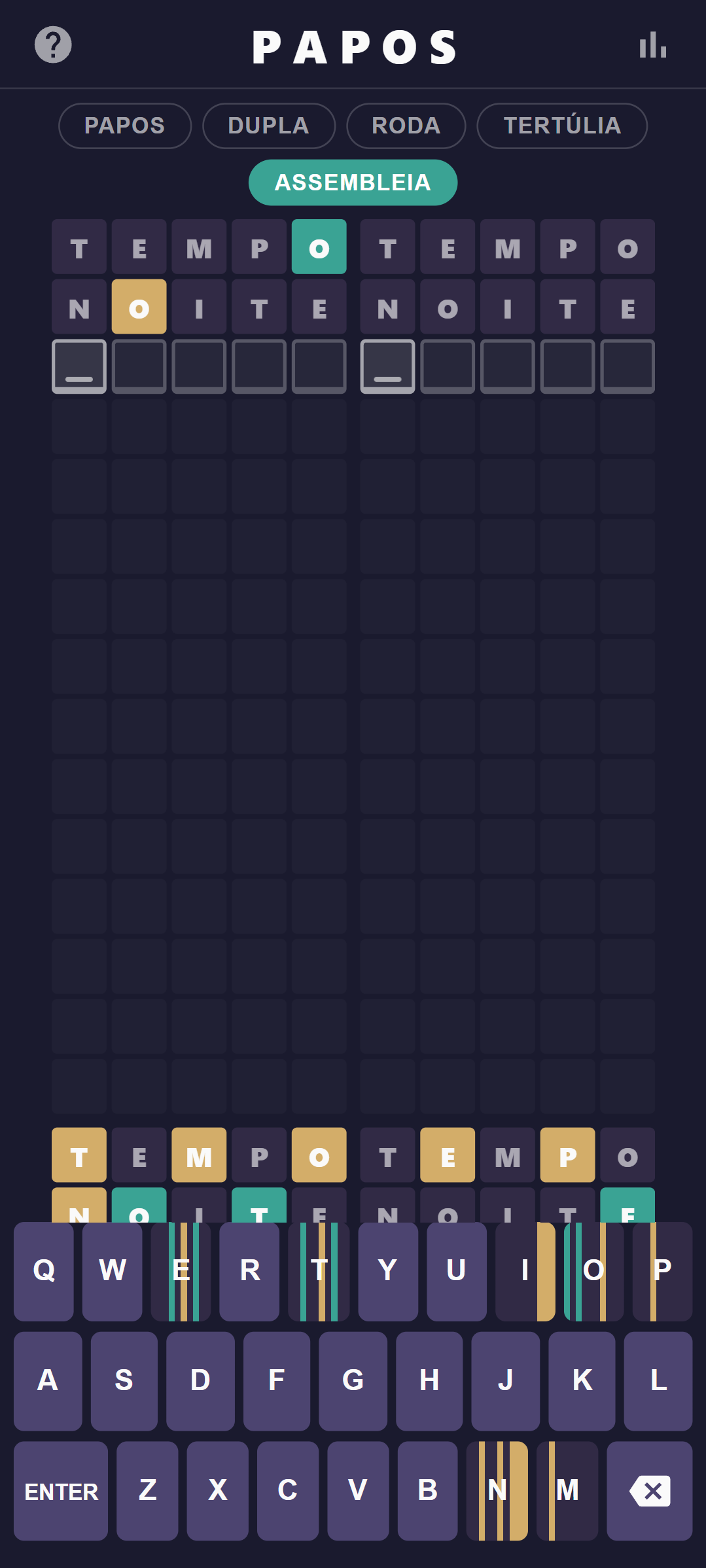Switch to DUPLA mode

(269, 126)
